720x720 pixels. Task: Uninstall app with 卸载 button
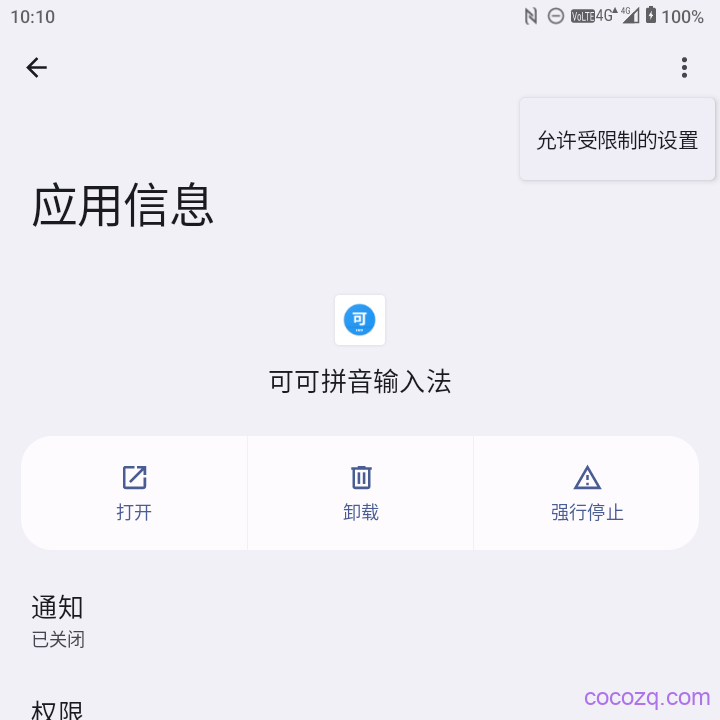pyautogui.click(x=361, y=493)
